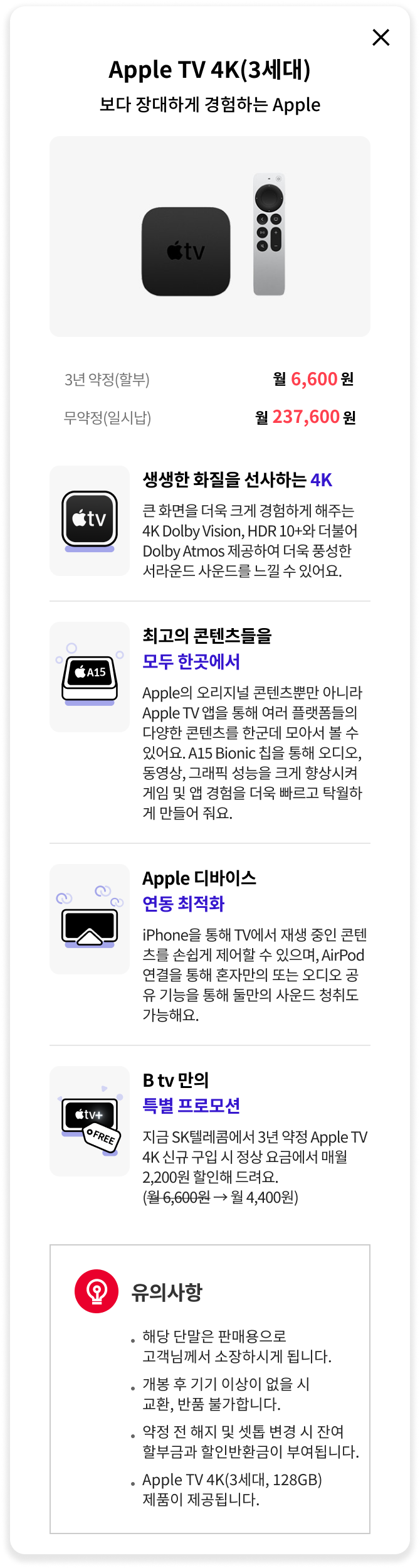Close the Apple TV 4K details popup
This screenshot has width=420, height=1568.
pyautogui.click(x=381, y=38)
